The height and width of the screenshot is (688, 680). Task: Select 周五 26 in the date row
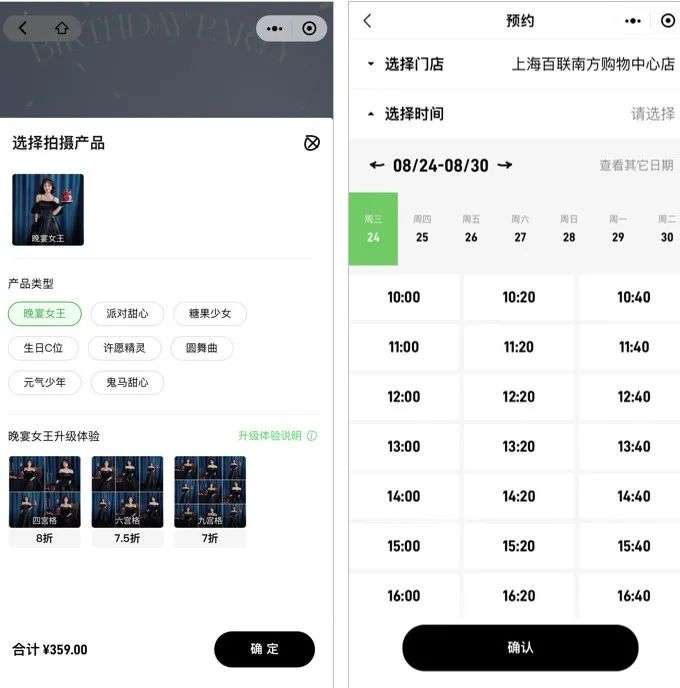click(x=471, y=229)
